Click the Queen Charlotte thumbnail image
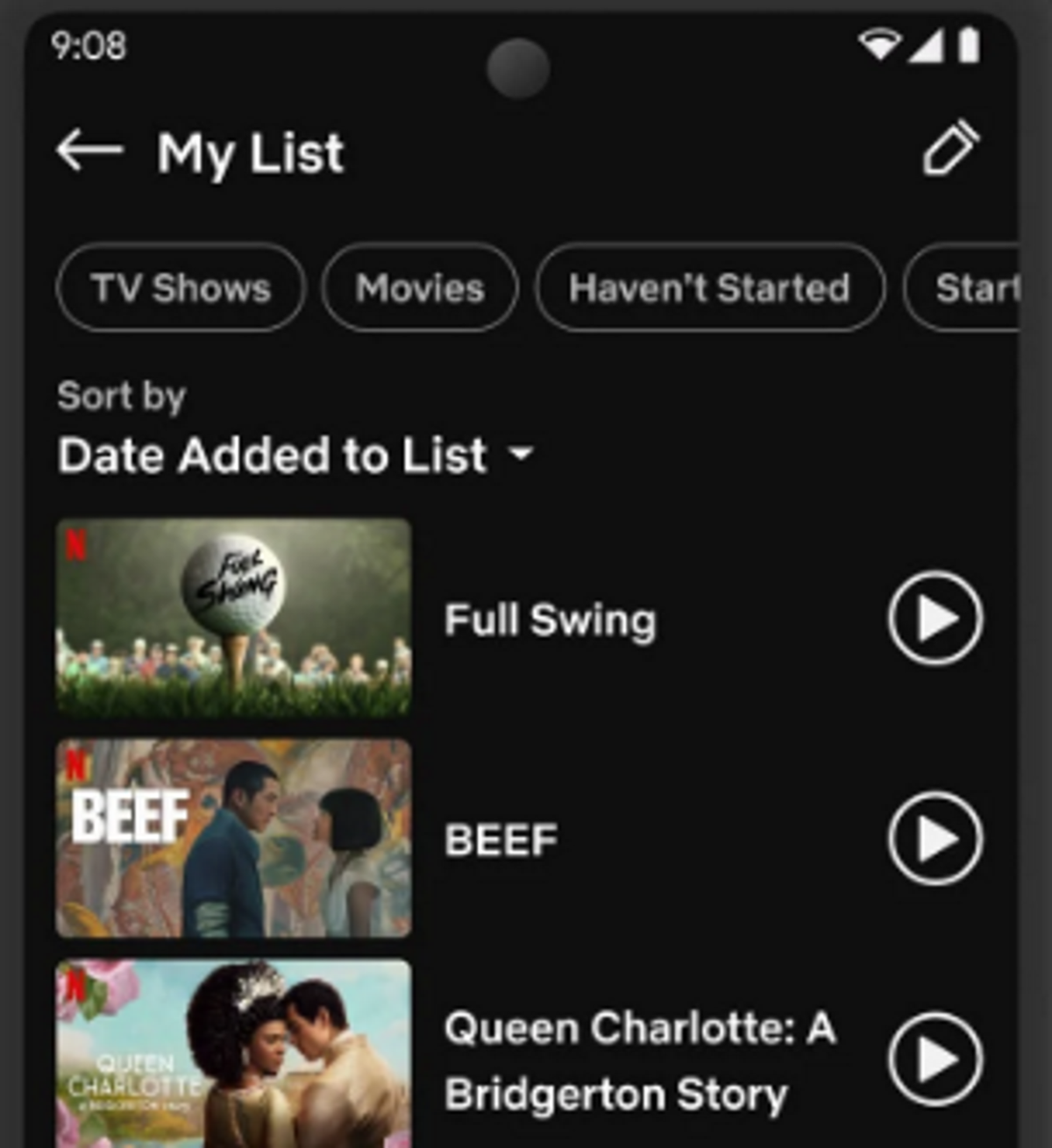1052x1148 pixels. tap(235, 1052)
